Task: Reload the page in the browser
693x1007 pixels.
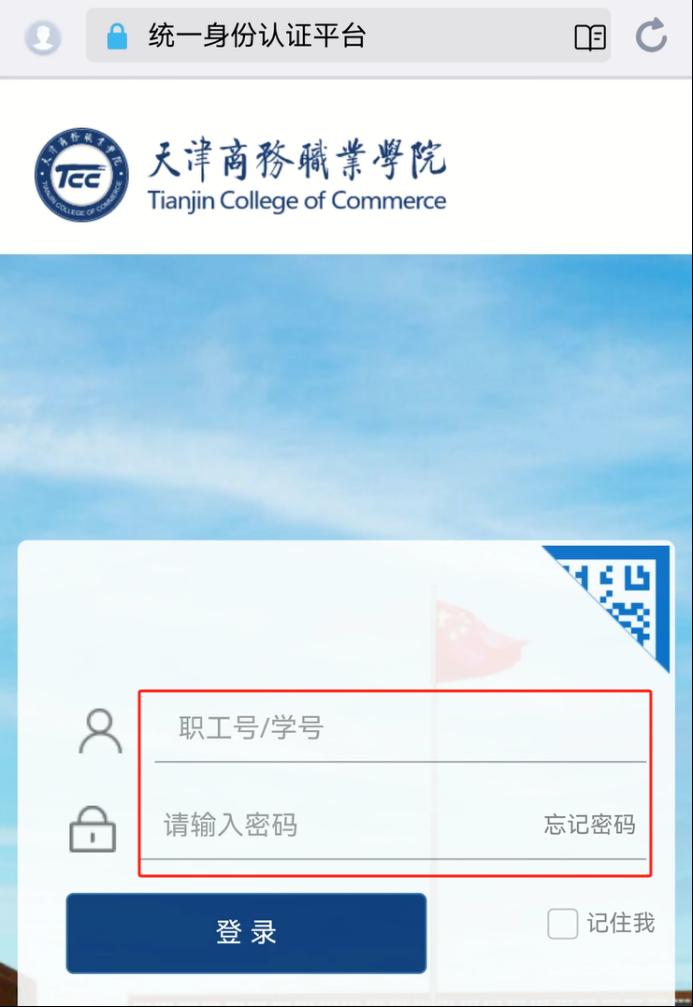Action: [652, 37]
